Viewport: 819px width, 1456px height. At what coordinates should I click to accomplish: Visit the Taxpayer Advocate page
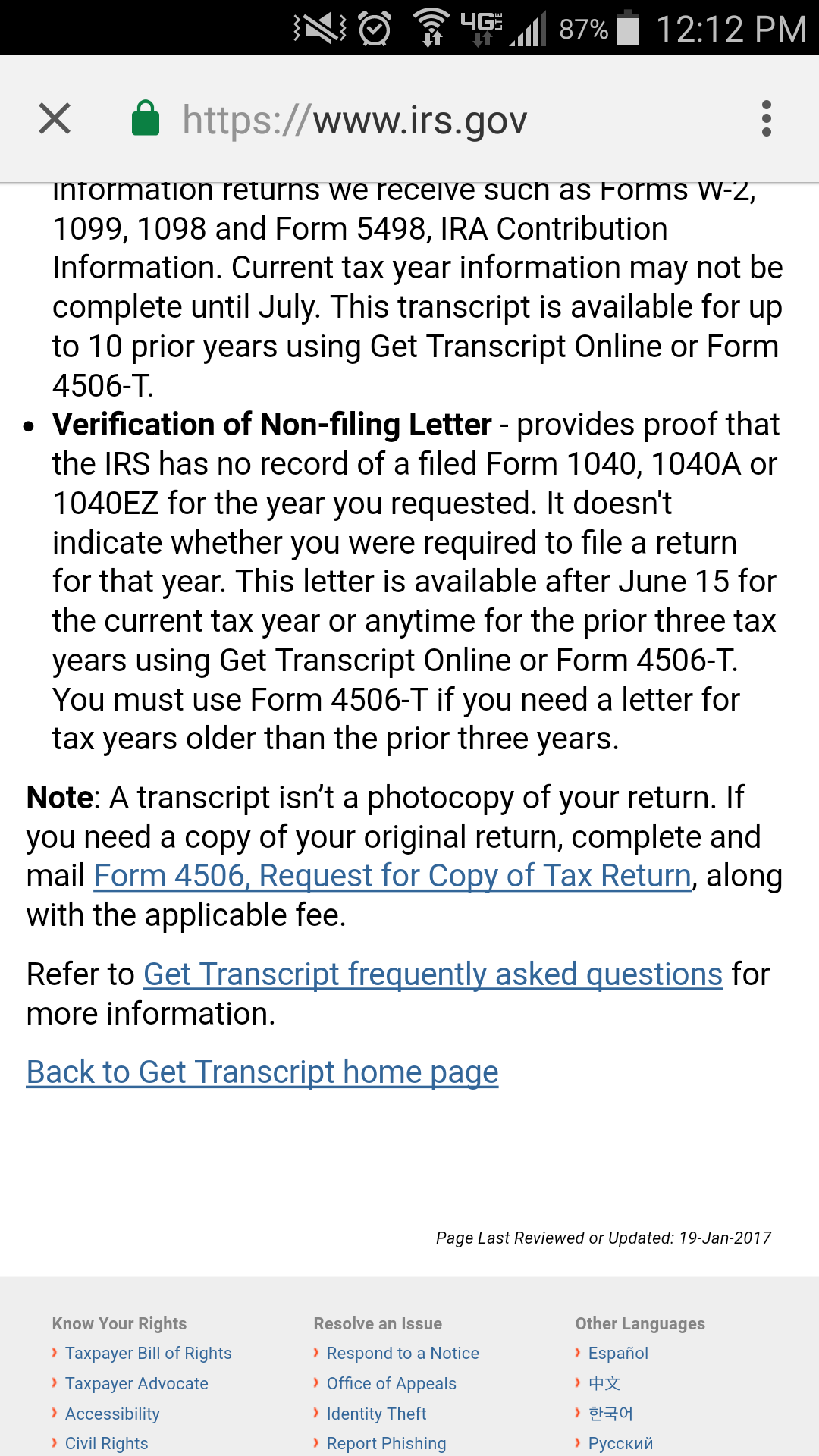coord(136,1384)
